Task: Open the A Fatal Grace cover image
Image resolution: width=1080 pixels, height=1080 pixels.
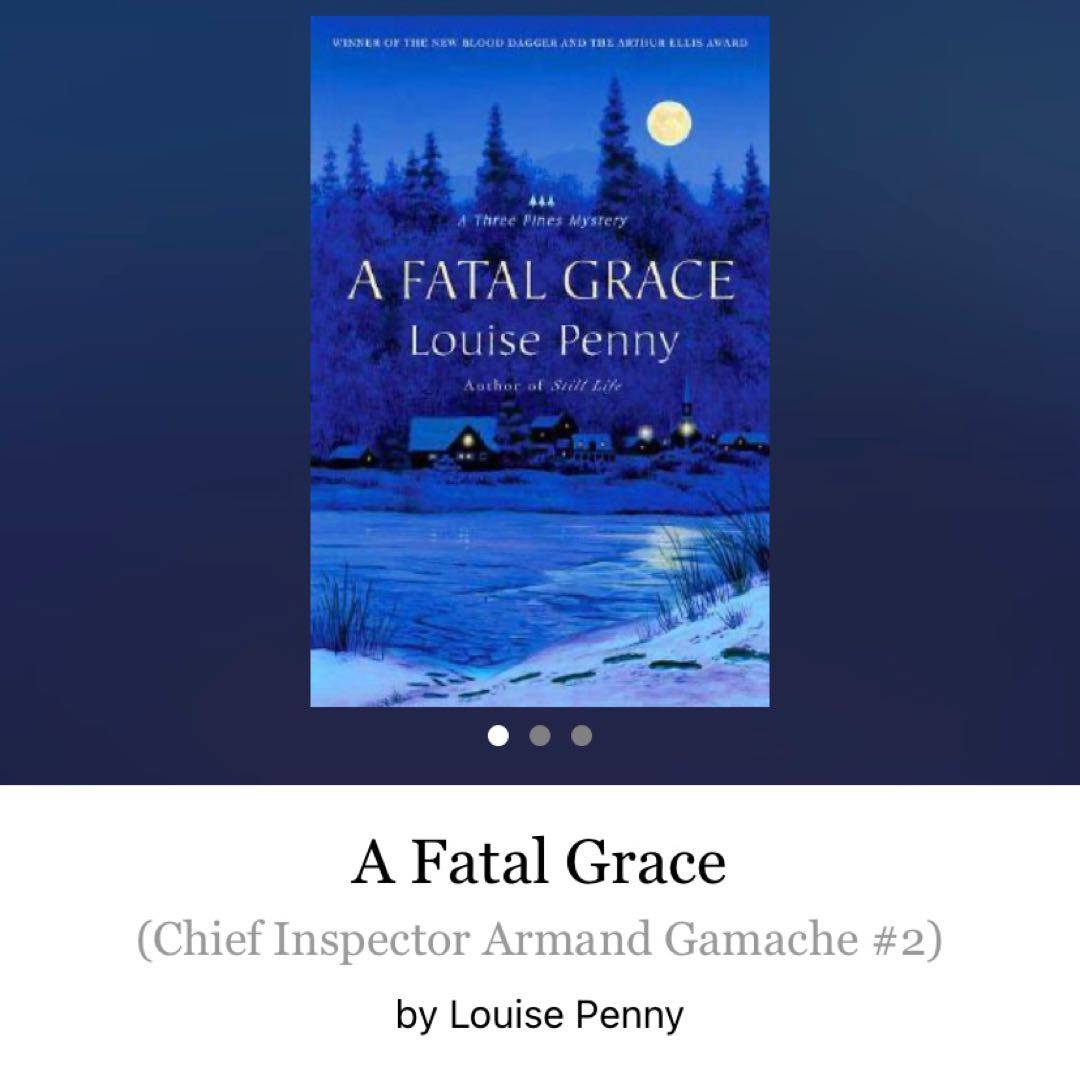Action: [539, 360]
